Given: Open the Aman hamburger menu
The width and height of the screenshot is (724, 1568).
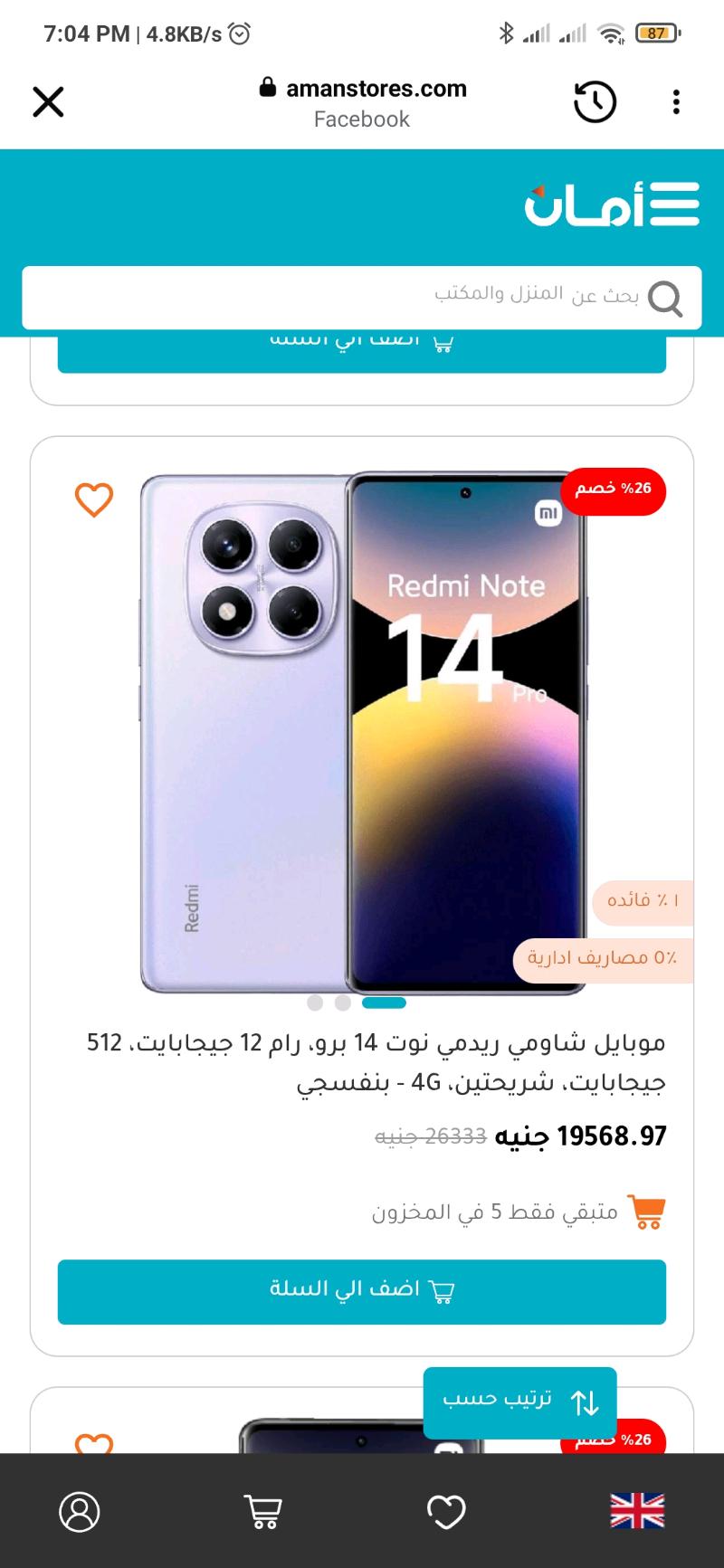Looking at the screenshot, I should 675,204.
